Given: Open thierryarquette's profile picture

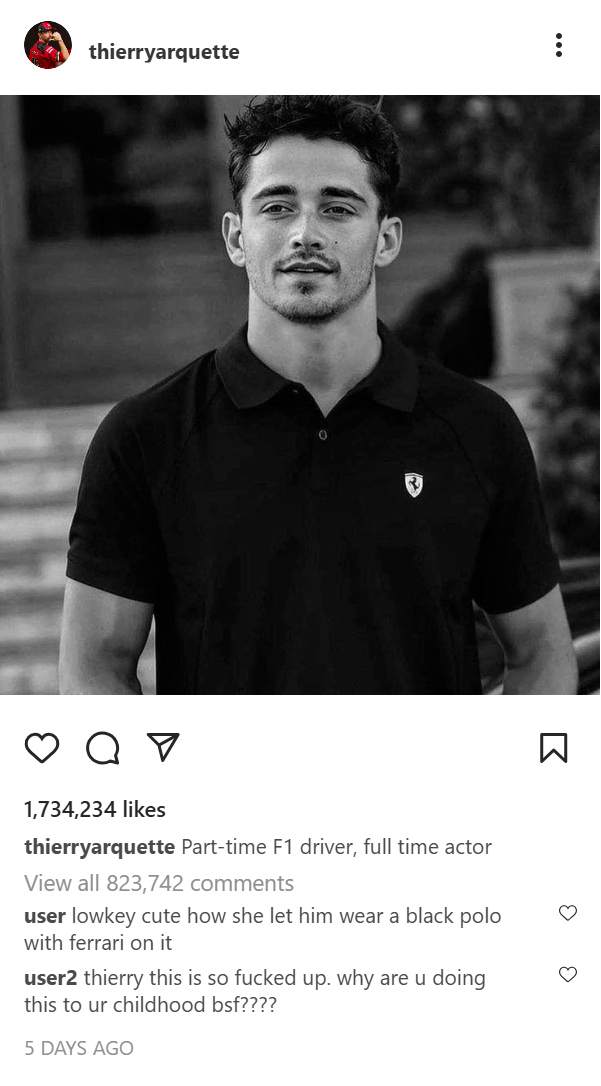Looking at the screenshot, I should 48,45.
